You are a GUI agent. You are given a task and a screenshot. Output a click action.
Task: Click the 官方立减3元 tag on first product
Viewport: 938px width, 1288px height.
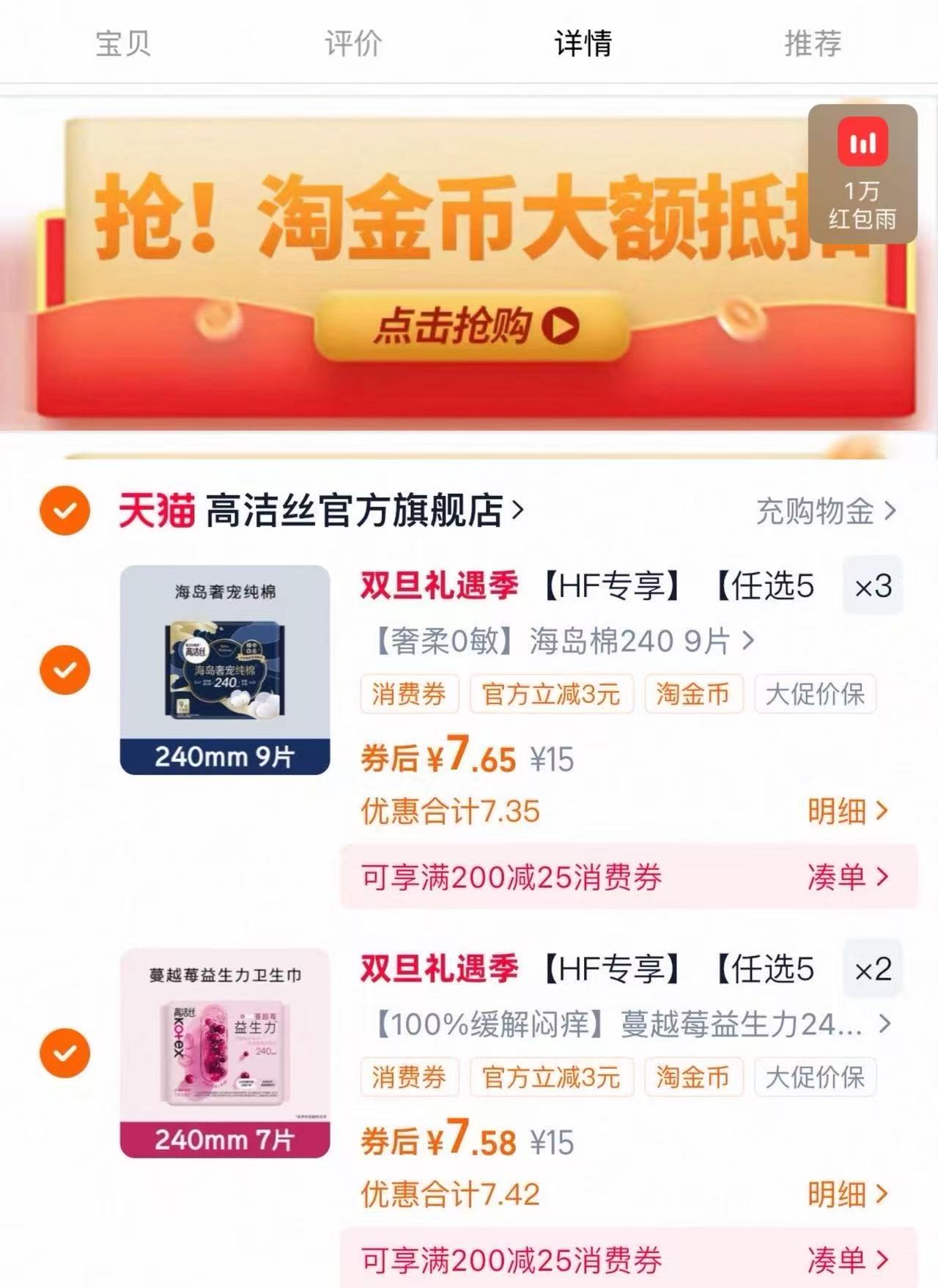point(551,695)
